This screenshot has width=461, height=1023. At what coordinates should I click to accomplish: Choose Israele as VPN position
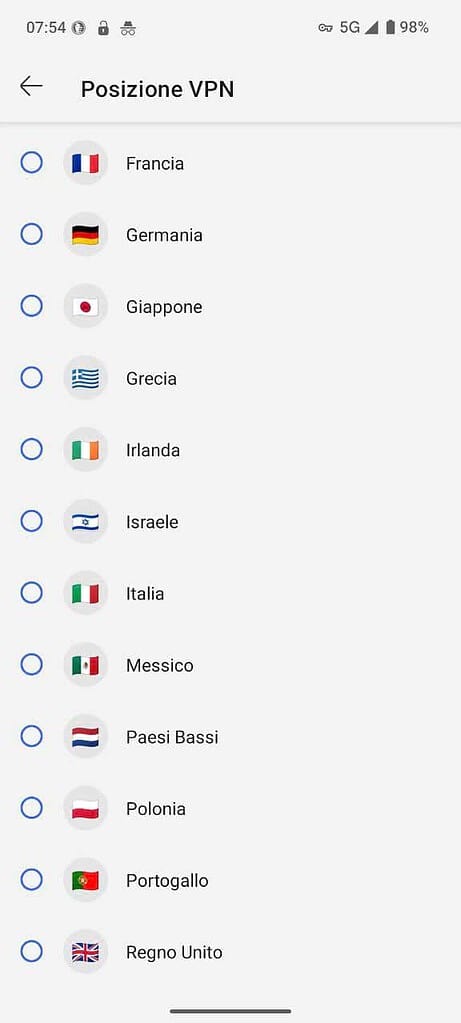pyautogui.click(x=31, y=521)
